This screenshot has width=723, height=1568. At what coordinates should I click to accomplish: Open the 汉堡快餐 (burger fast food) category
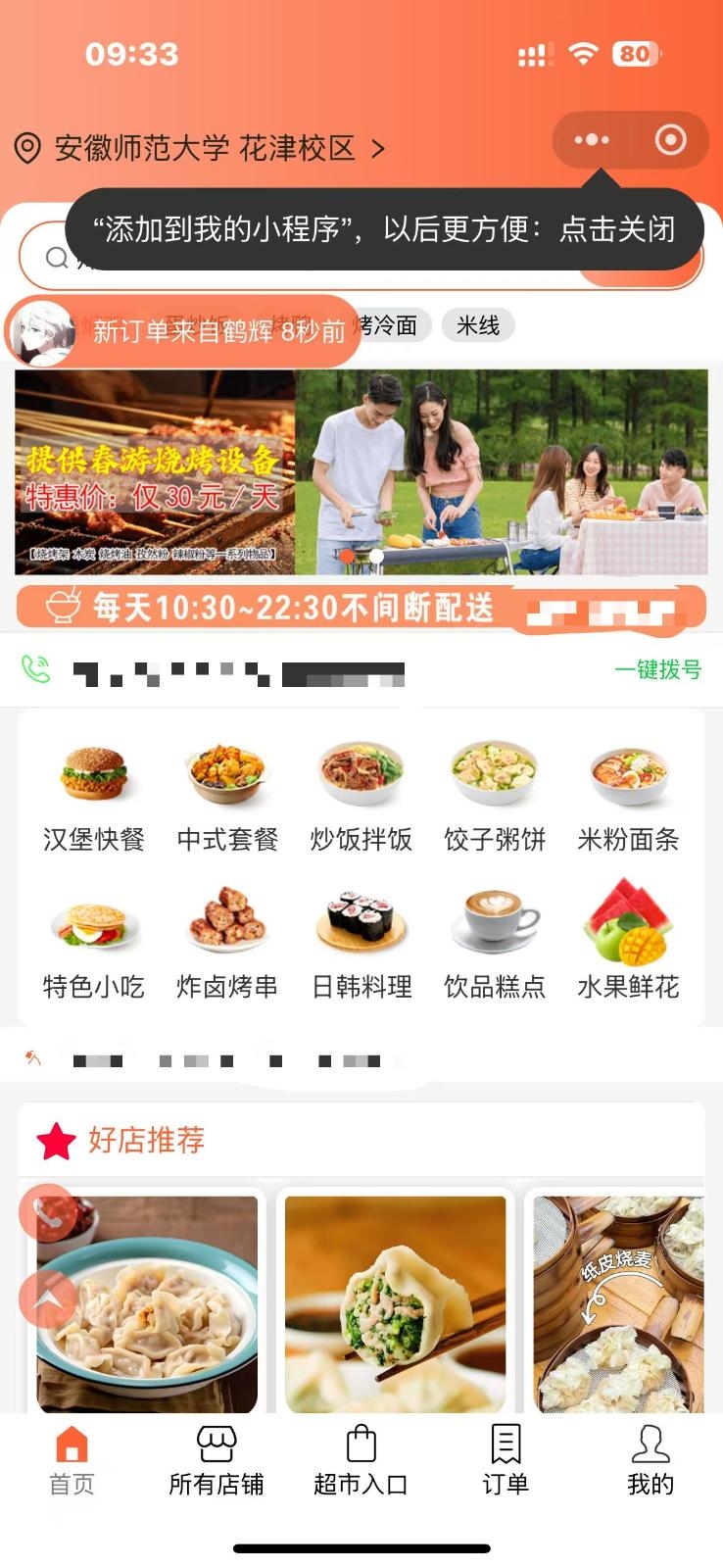pyautogui.click(x=93, y=794)
